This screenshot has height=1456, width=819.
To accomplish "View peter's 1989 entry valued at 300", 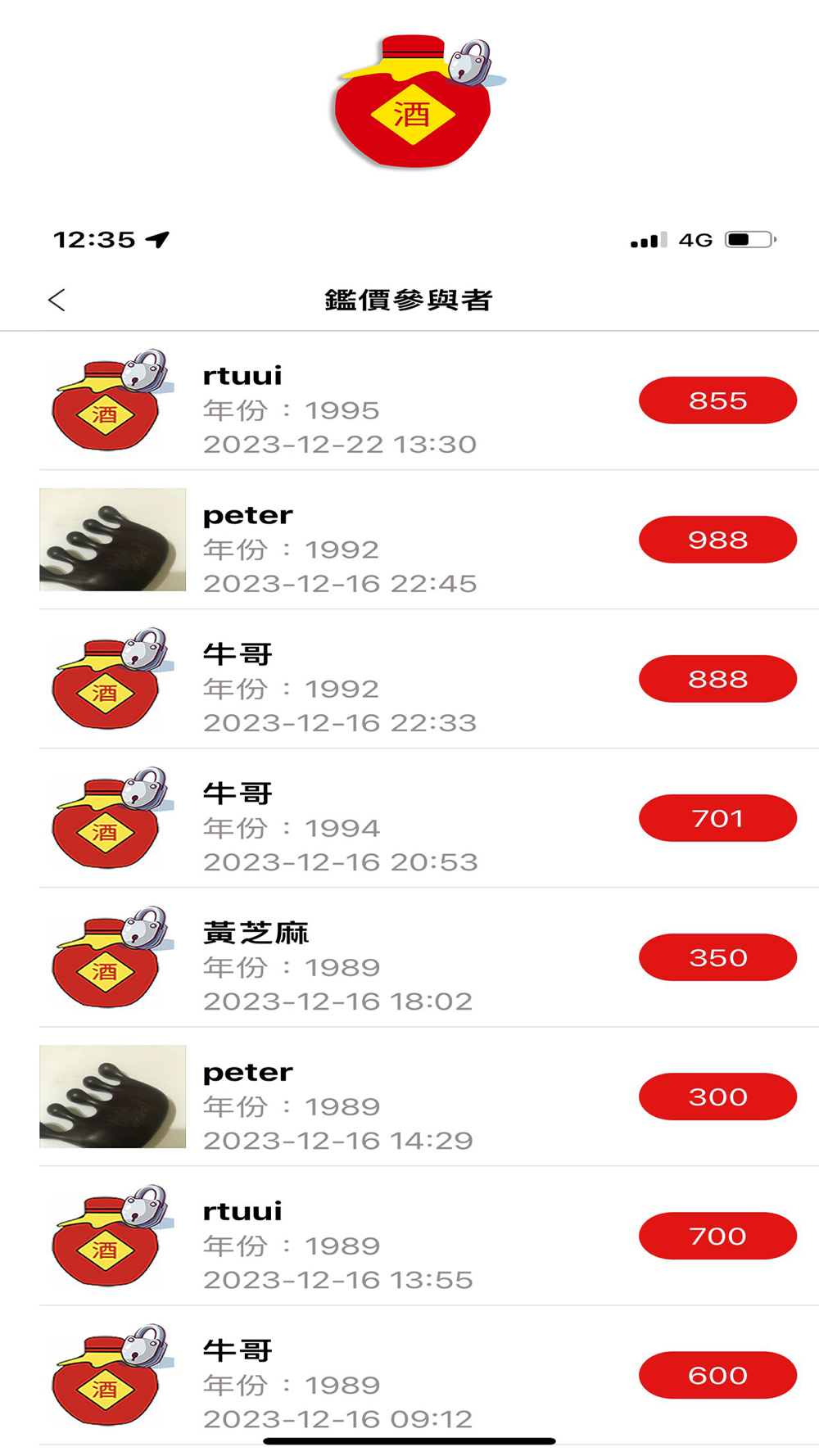I will pyautogui.click(x=409, y=1097).
